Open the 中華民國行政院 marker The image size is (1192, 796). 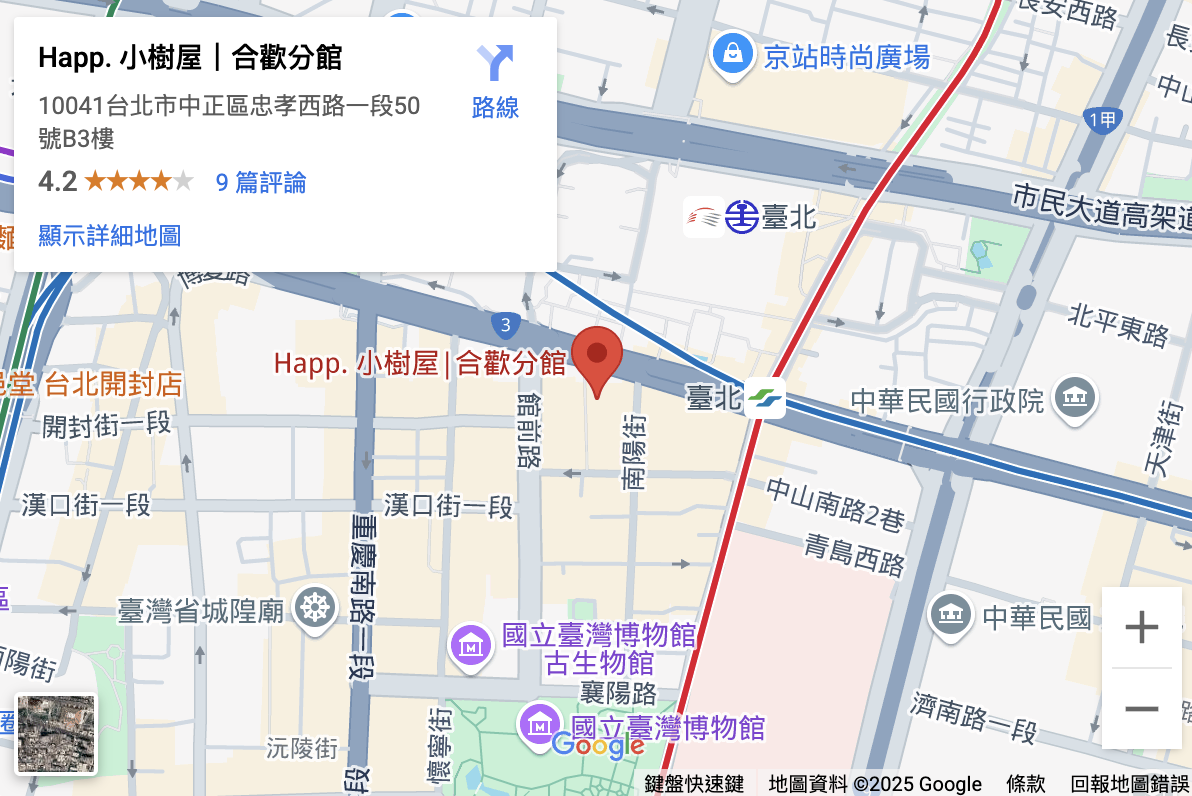click(x=1076, y=401)
